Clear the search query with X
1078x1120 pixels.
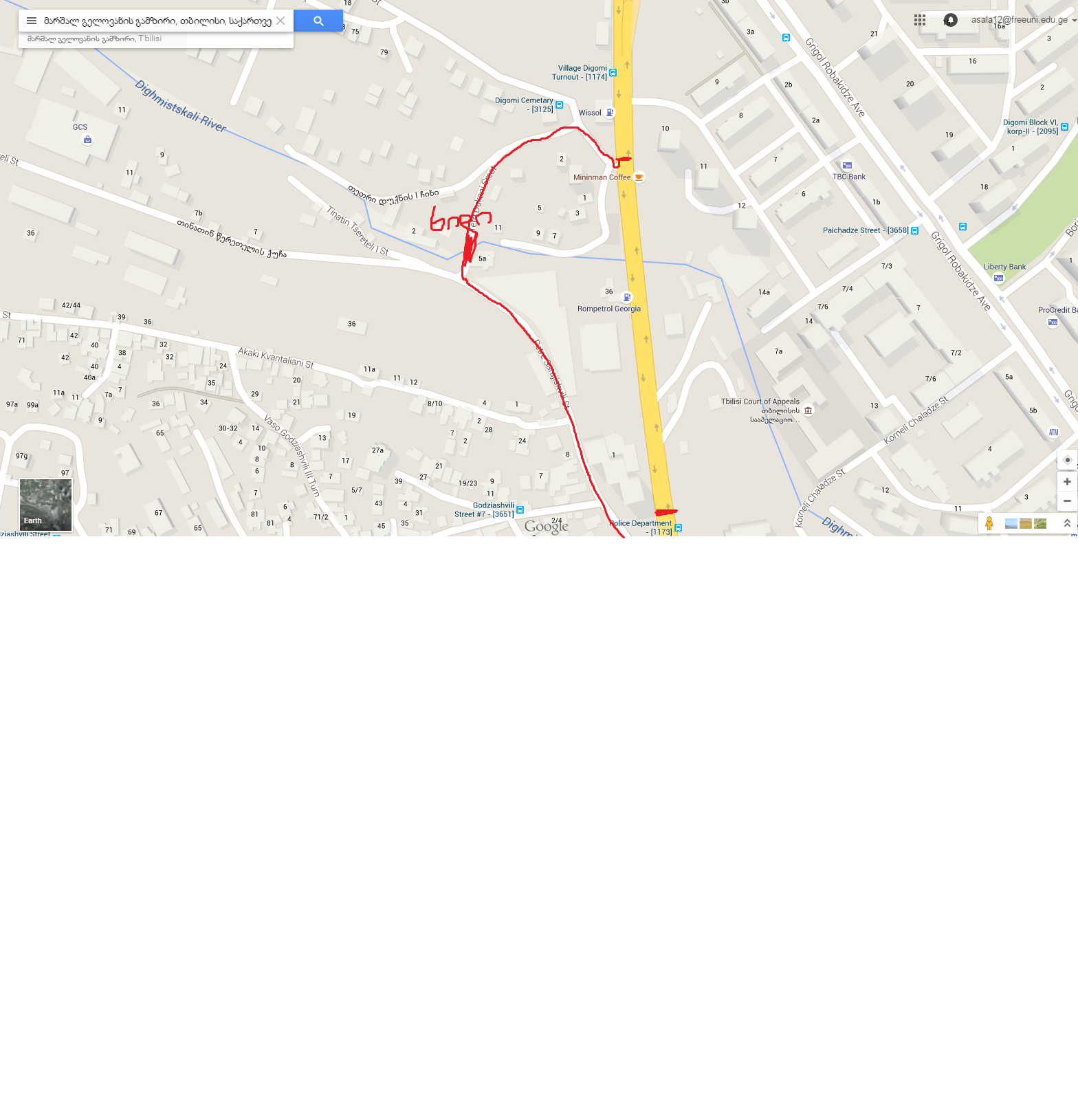click(x=280, y=21)
